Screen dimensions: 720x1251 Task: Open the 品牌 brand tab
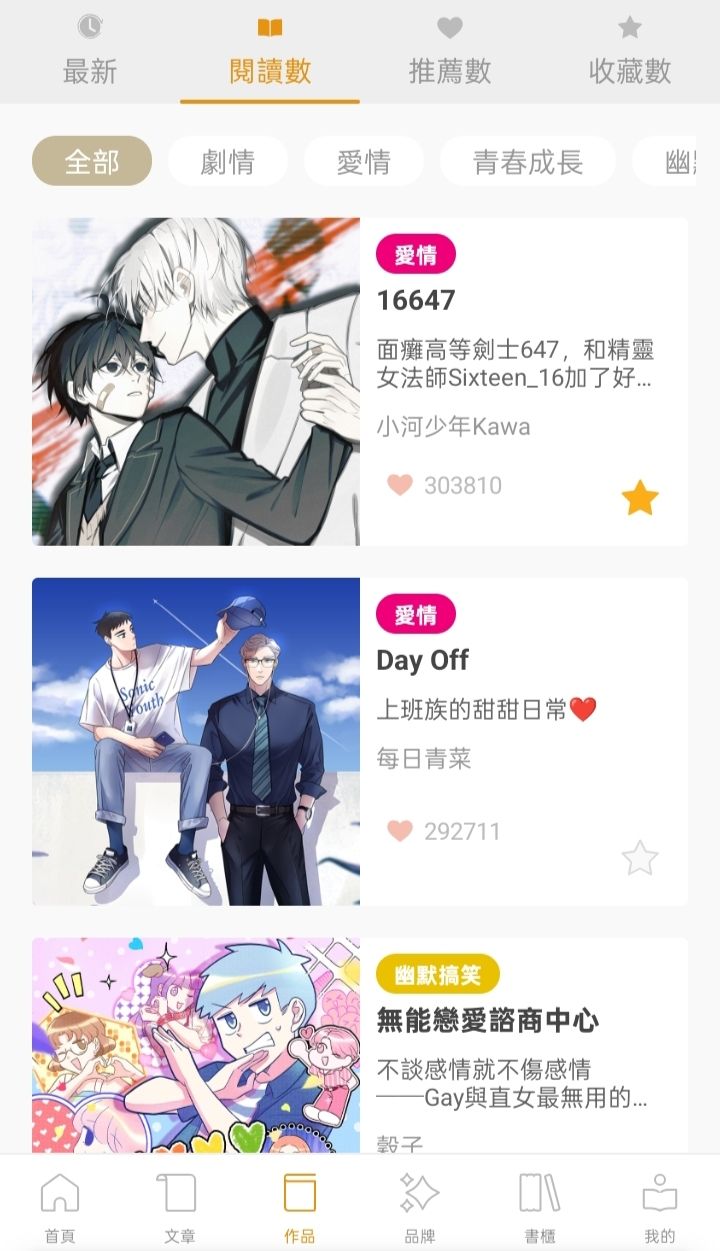coord(420,1207)
